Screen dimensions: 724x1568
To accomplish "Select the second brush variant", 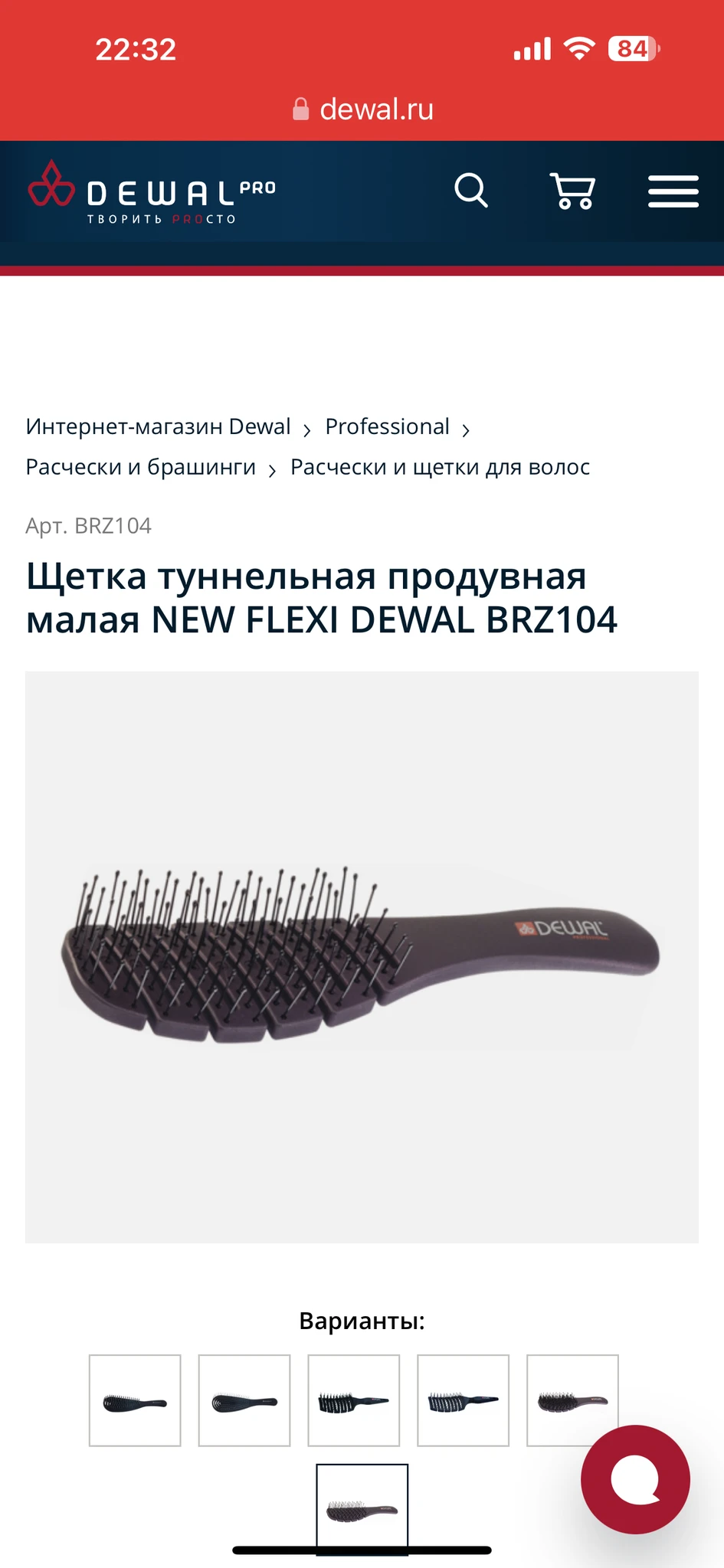I will tap(244, 1400).
